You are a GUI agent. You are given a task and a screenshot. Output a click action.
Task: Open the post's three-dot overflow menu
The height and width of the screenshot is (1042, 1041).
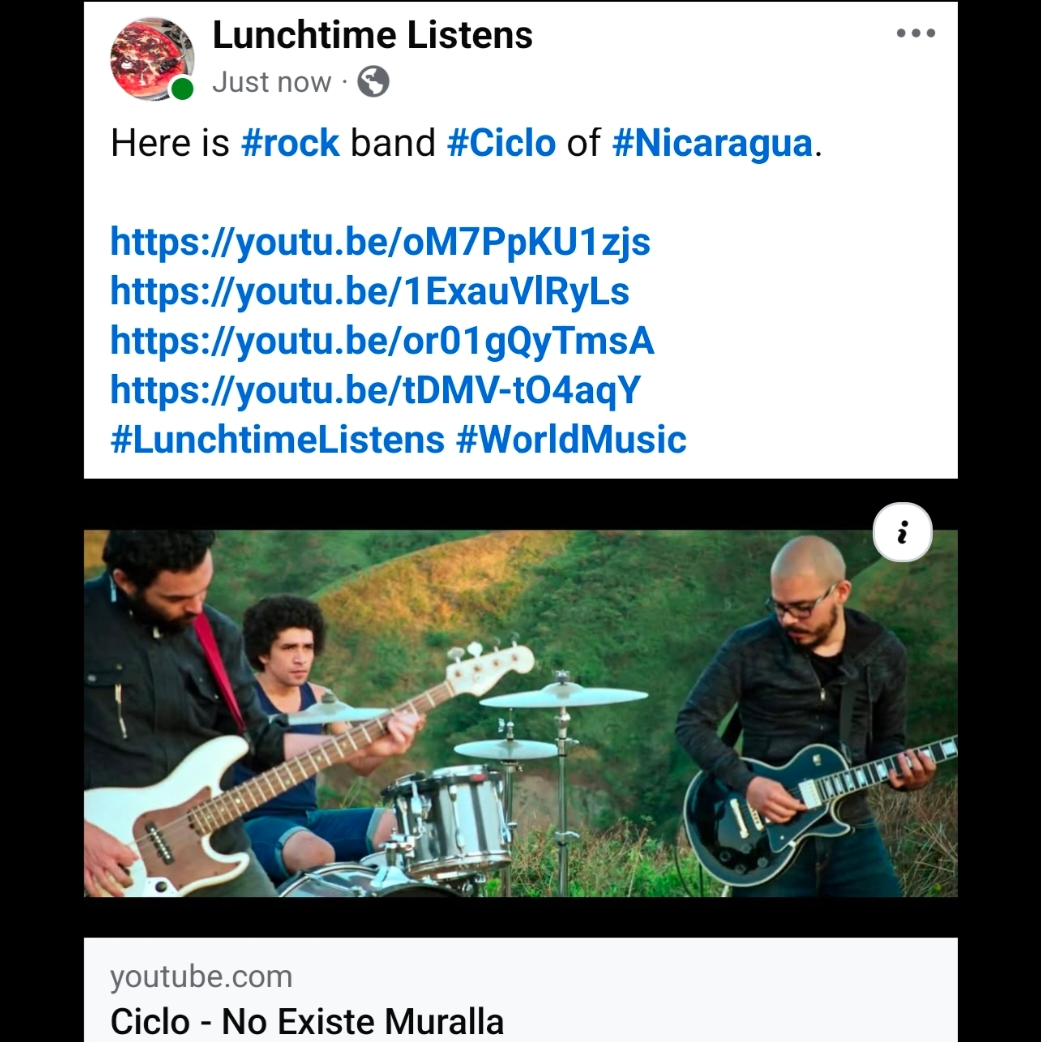[915, 34]
